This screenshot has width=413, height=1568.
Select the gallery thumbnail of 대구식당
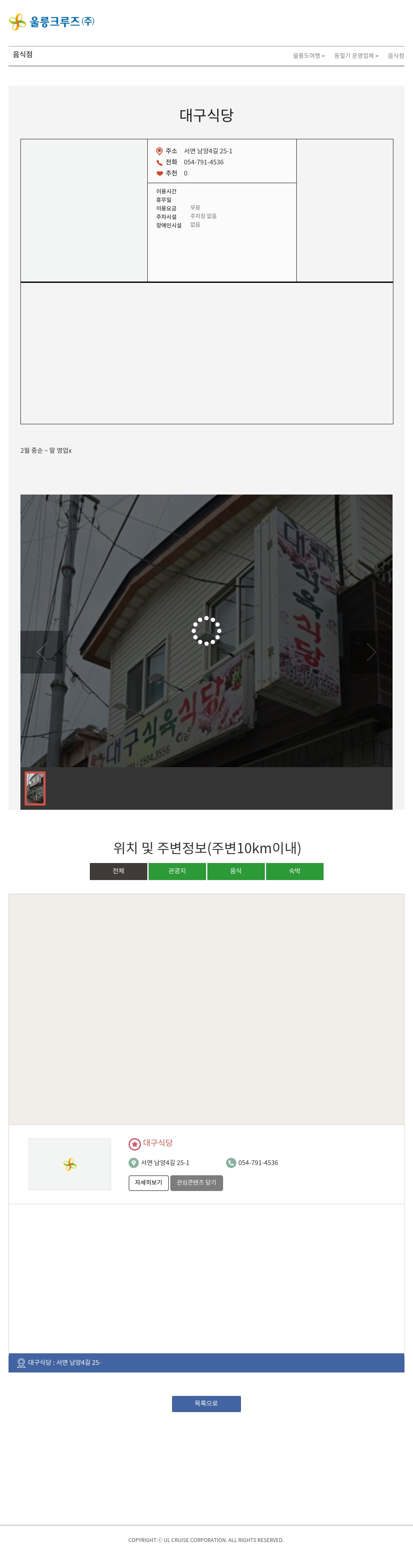(35, 788)
